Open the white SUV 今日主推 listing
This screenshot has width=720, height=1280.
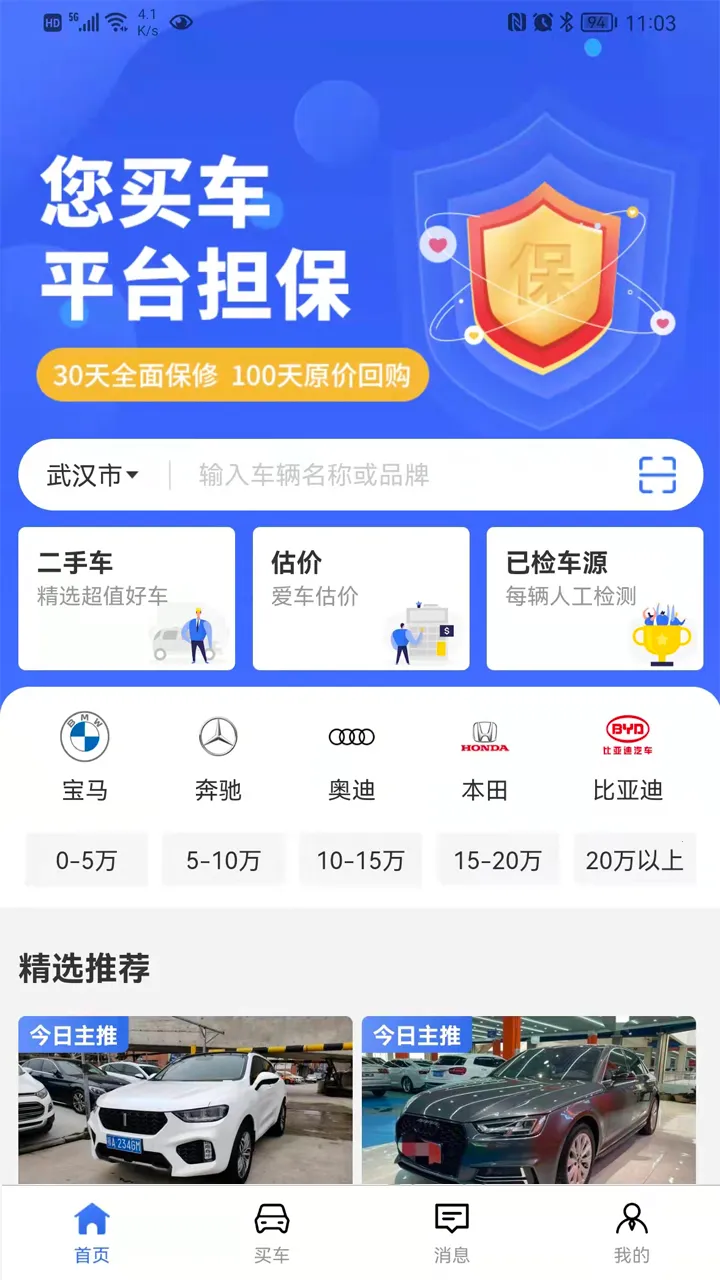point(186,1100)
